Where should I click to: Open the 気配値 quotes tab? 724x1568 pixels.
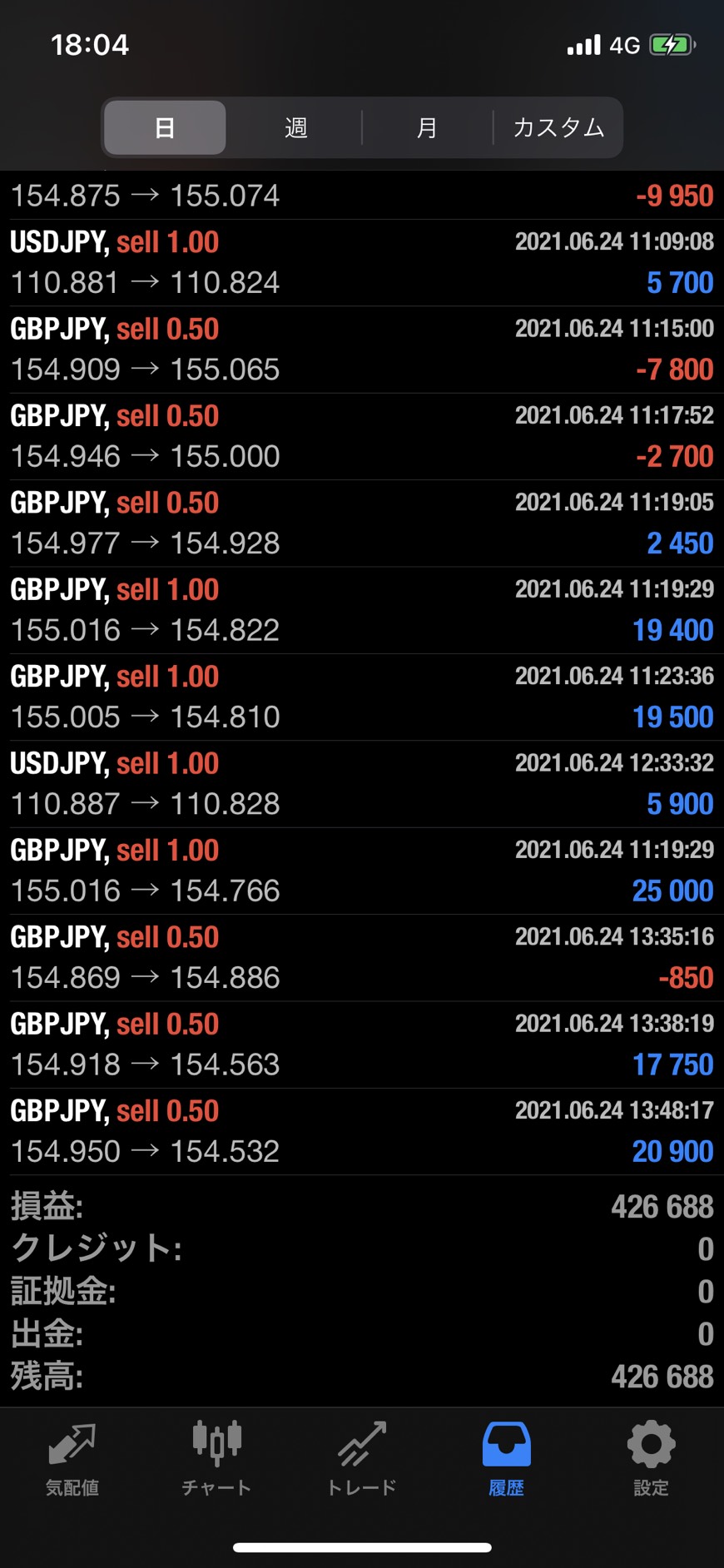tap(72, 1460)
